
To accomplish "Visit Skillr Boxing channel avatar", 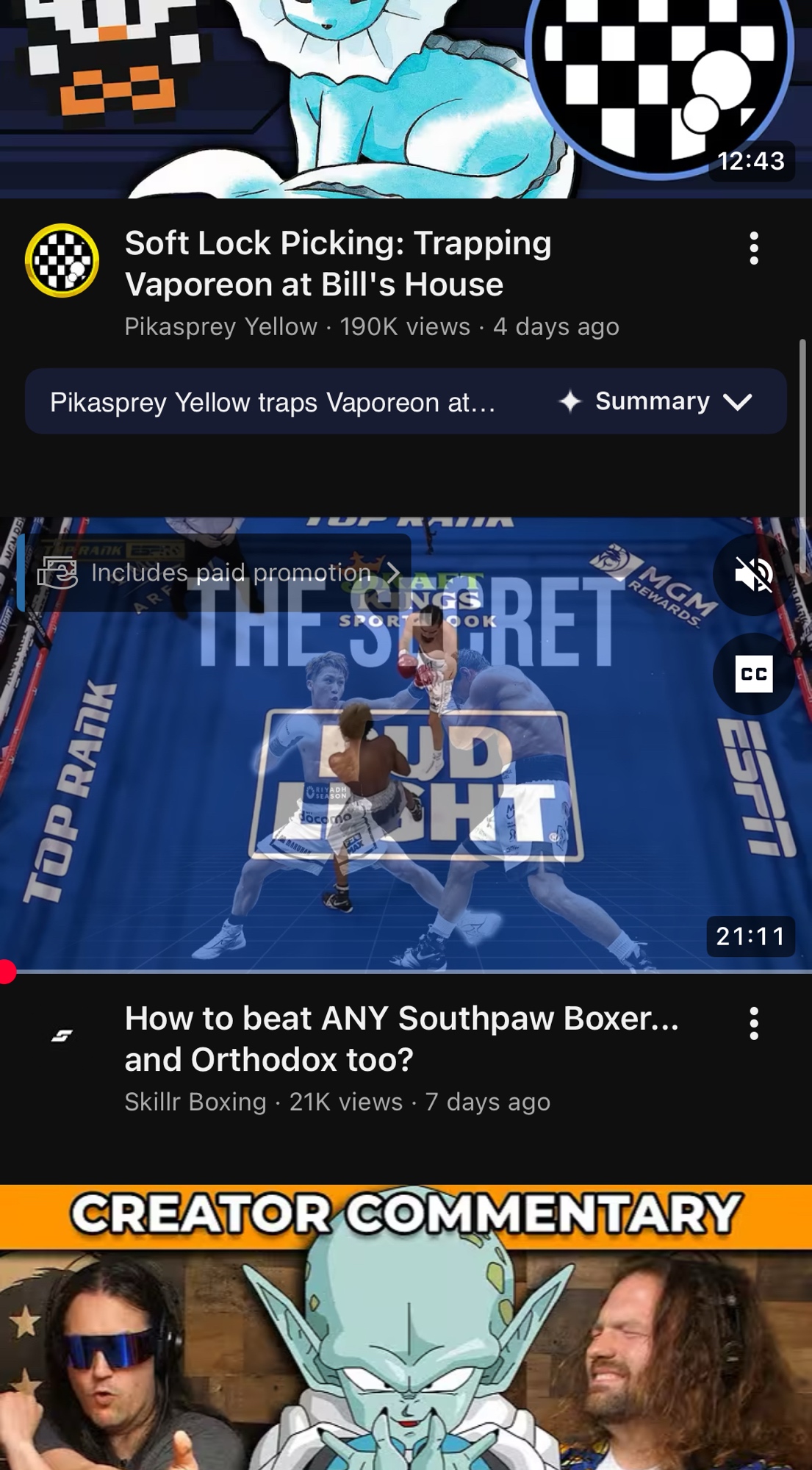I will (62, 1036).
